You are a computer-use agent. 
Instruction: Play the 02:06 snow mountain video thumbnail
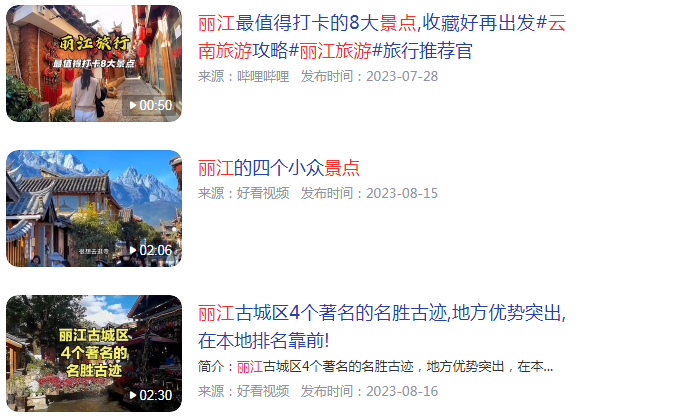click(x=93, y=208)
